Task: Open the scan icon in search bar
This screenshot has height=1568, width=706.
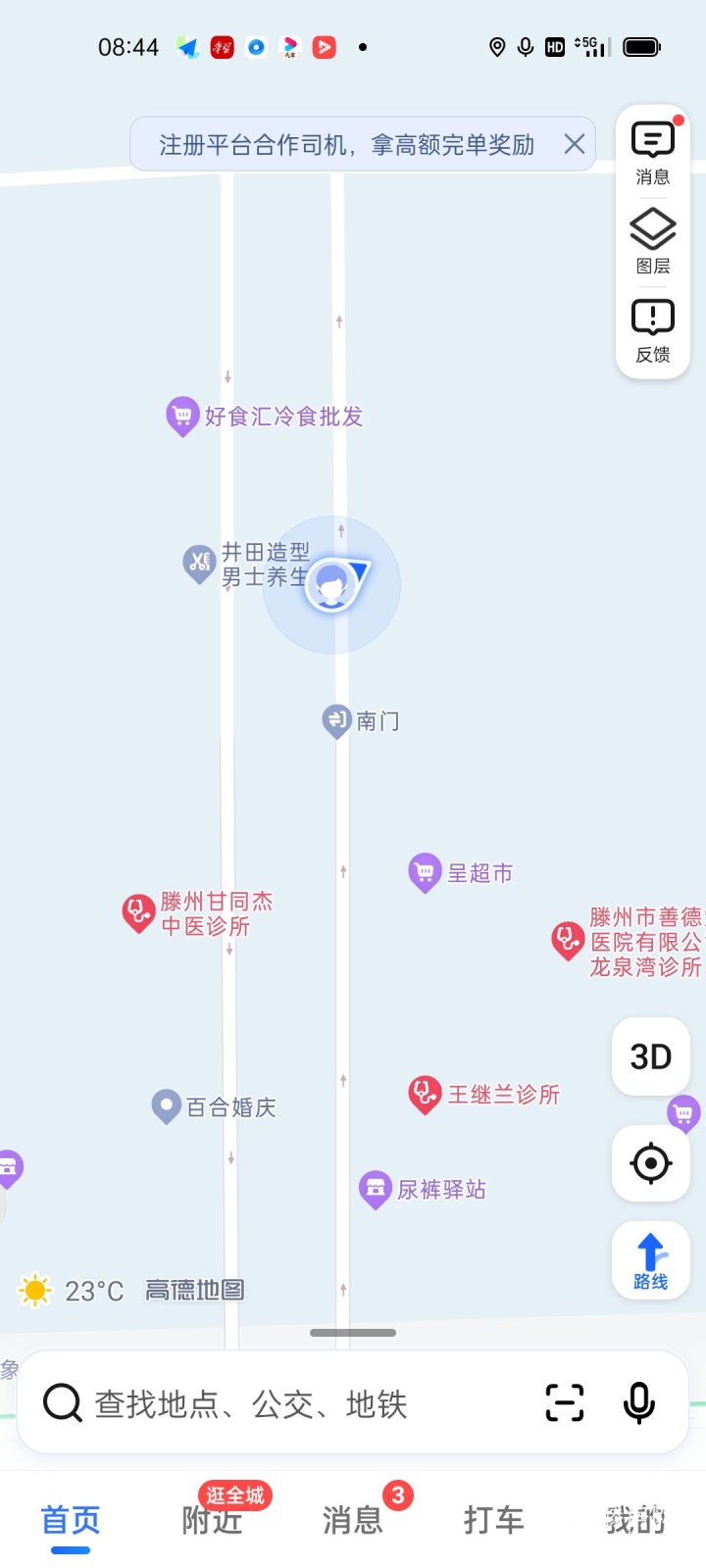Action: click(565, 1402)
